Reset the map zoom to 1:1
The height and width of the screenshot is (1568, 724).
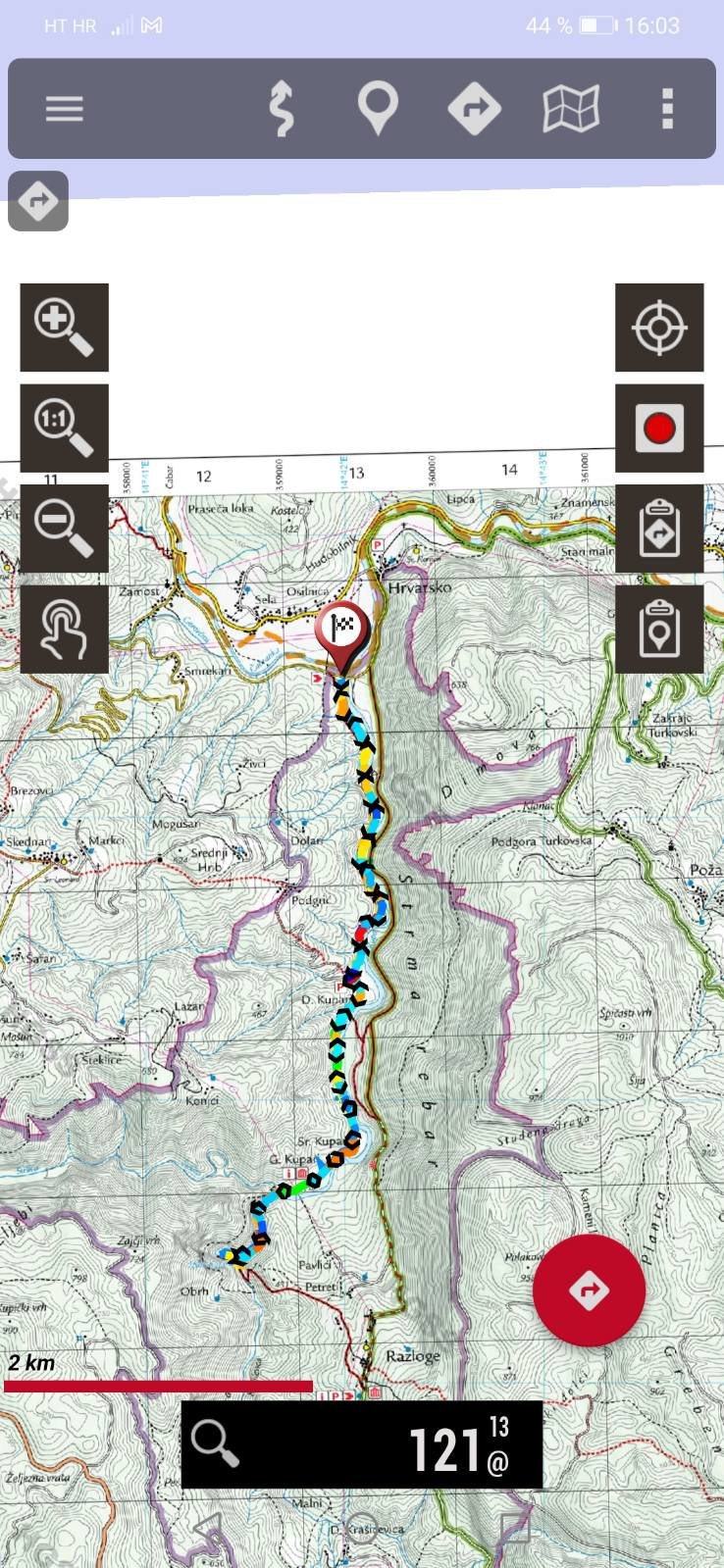[64, 429]
